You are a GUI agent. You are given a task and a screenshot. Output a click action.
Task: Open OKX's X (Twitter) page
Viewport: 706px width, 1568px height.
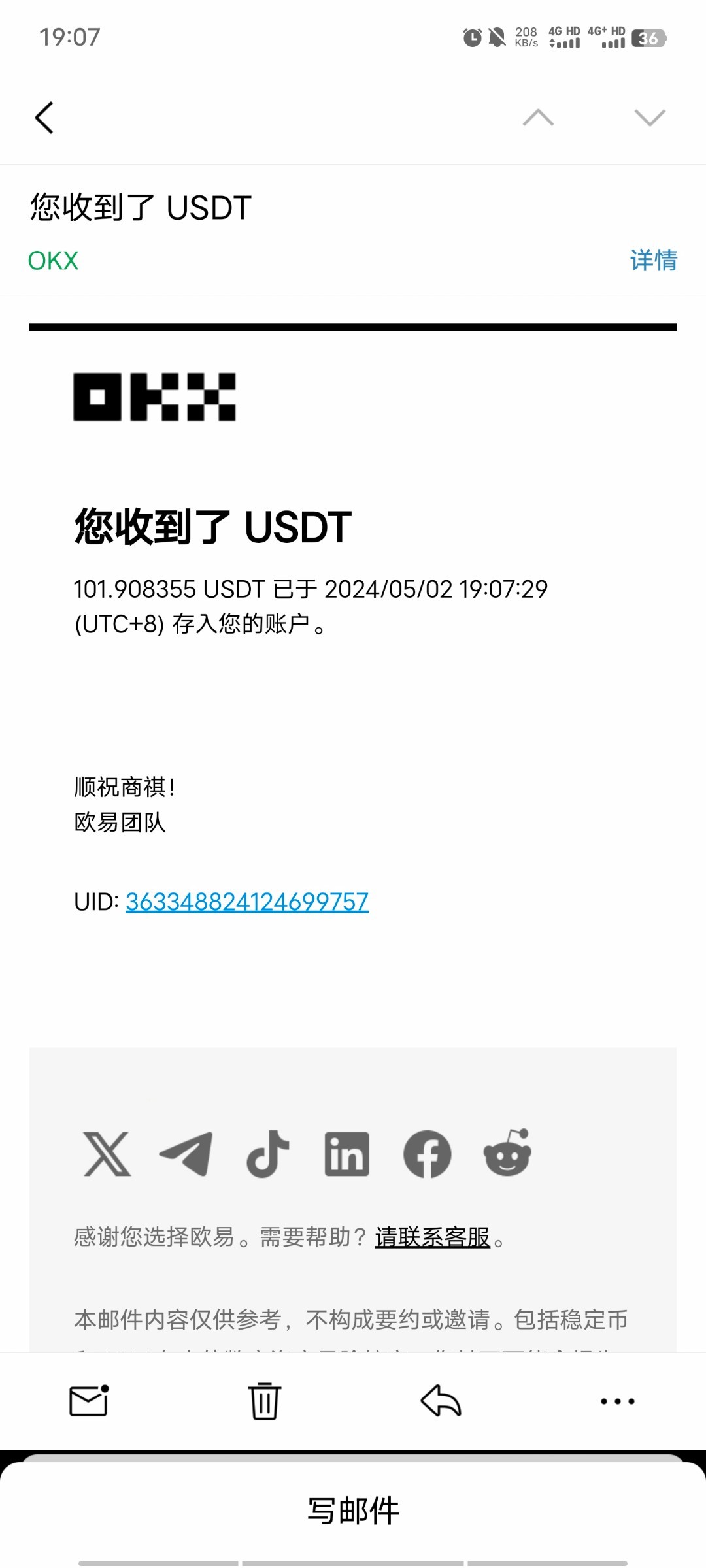pyautogui.click(x=107, y=1154)
